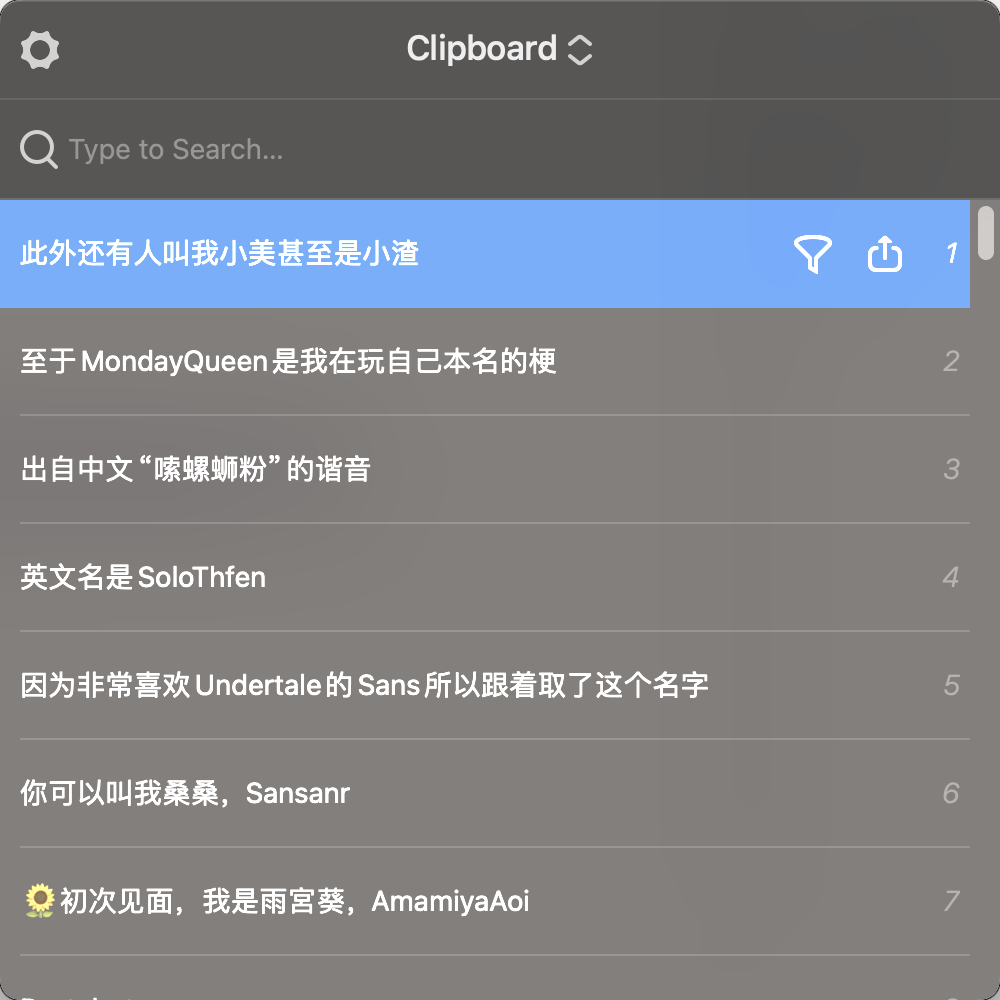1000x1000 pixels.
Task: Open the settings gear
Action: pos(40,49)
